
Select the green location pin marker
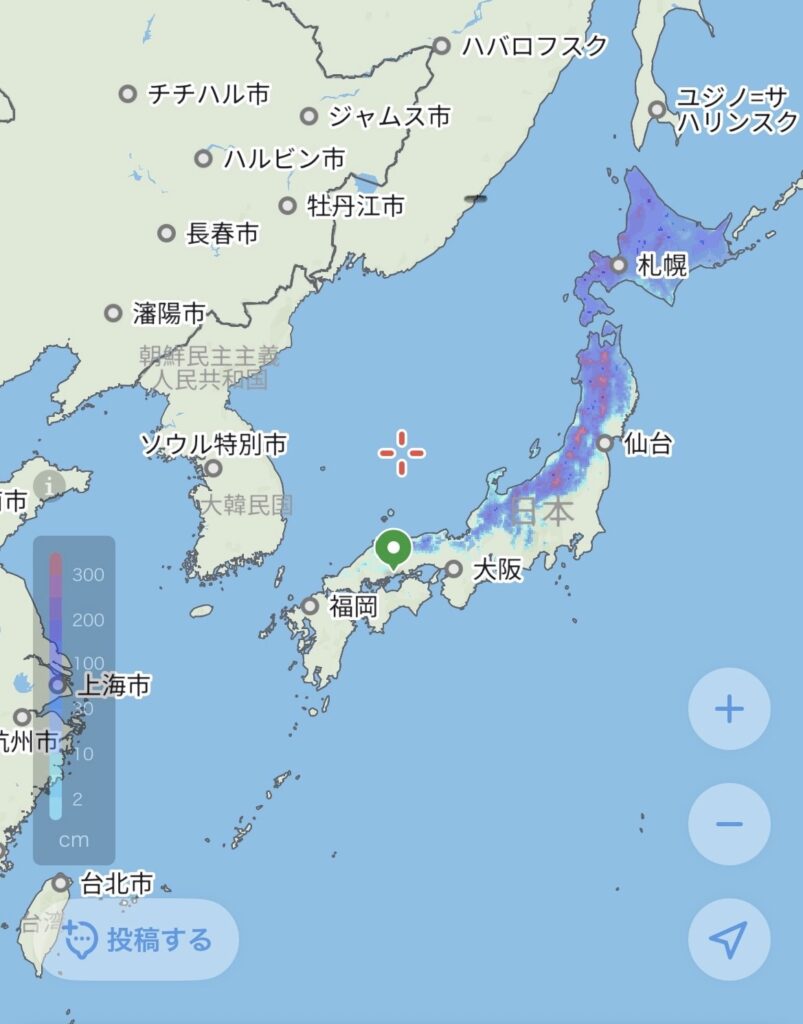point(394,549)
